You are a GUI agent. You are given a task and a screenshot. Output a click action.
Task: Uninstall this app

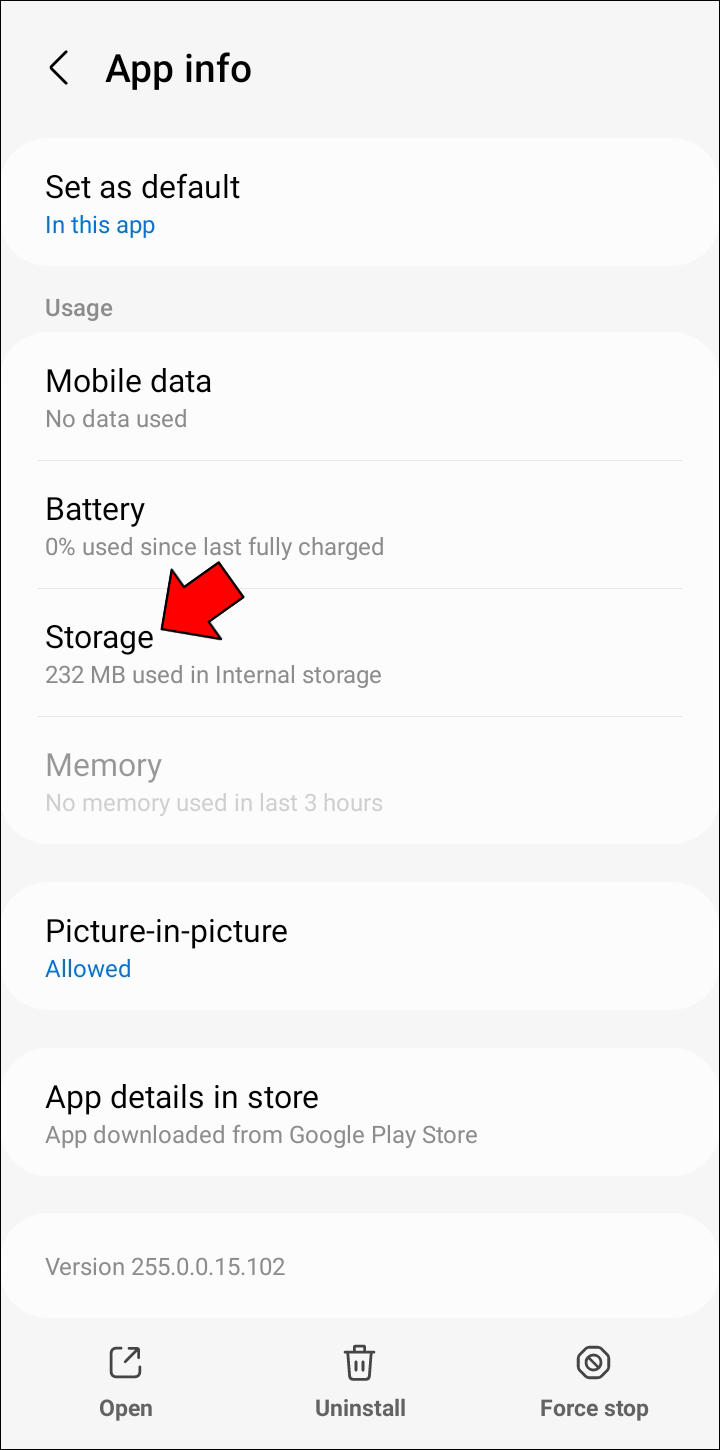click(360, 1382)
